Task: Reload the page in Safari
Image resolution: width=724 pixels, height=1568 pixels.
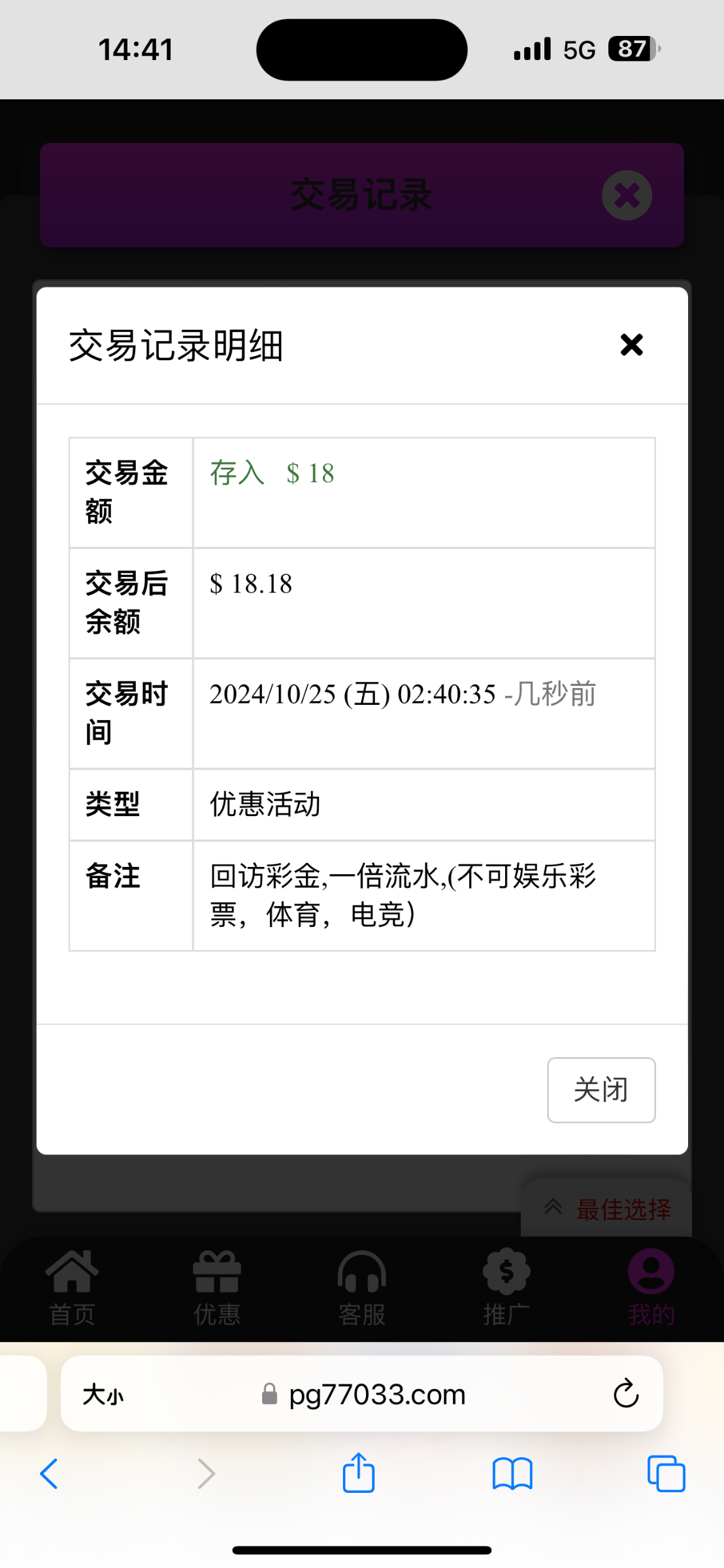Action: (x=625, y=1394)
